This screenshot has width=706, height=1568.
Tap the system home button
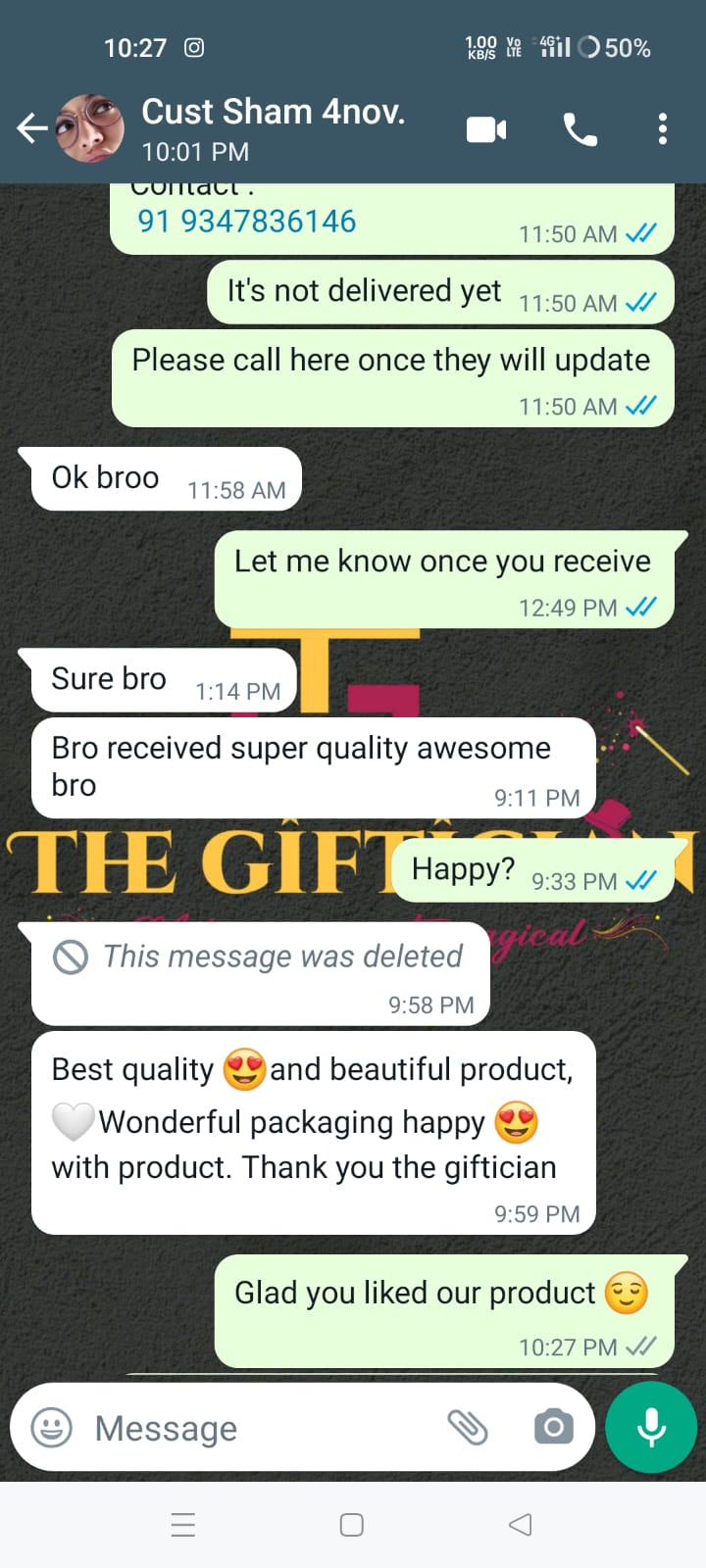coord(352,1525)
